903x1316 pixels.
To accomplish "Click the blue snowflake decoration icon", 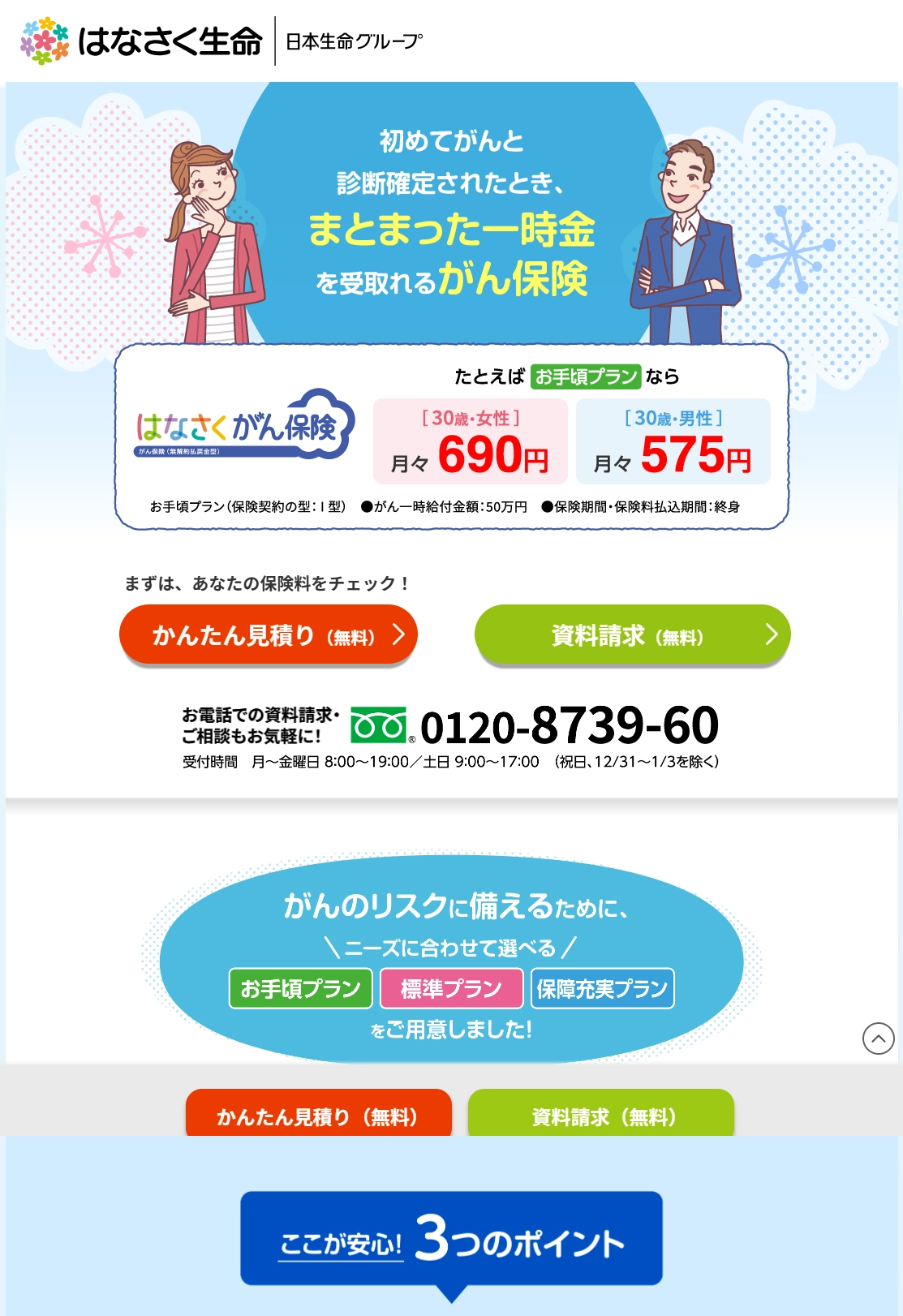I will click(x=791, y=252).
